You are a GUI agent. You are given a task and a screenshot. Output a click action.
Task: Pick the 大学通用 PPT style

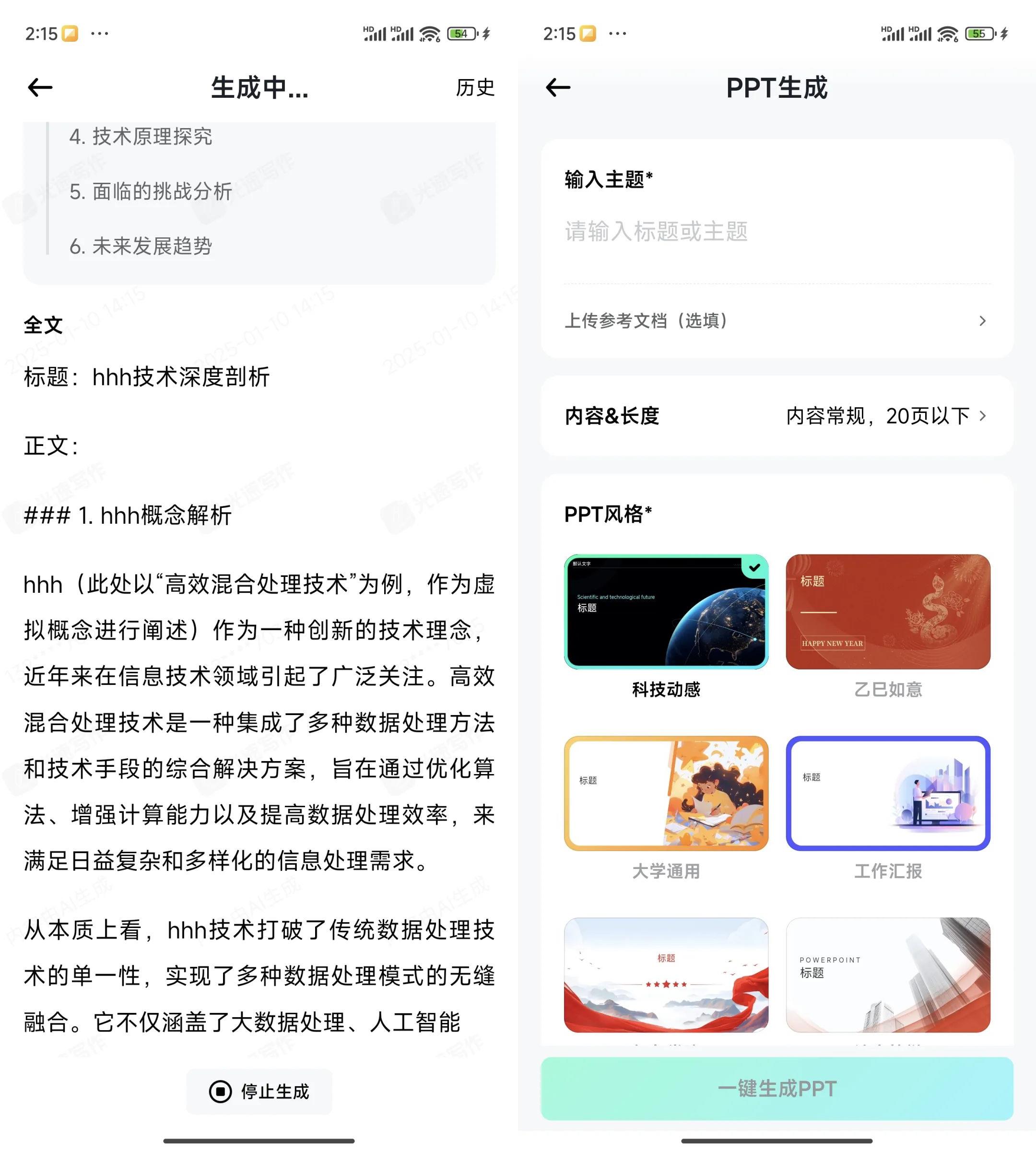click(666, 793)
